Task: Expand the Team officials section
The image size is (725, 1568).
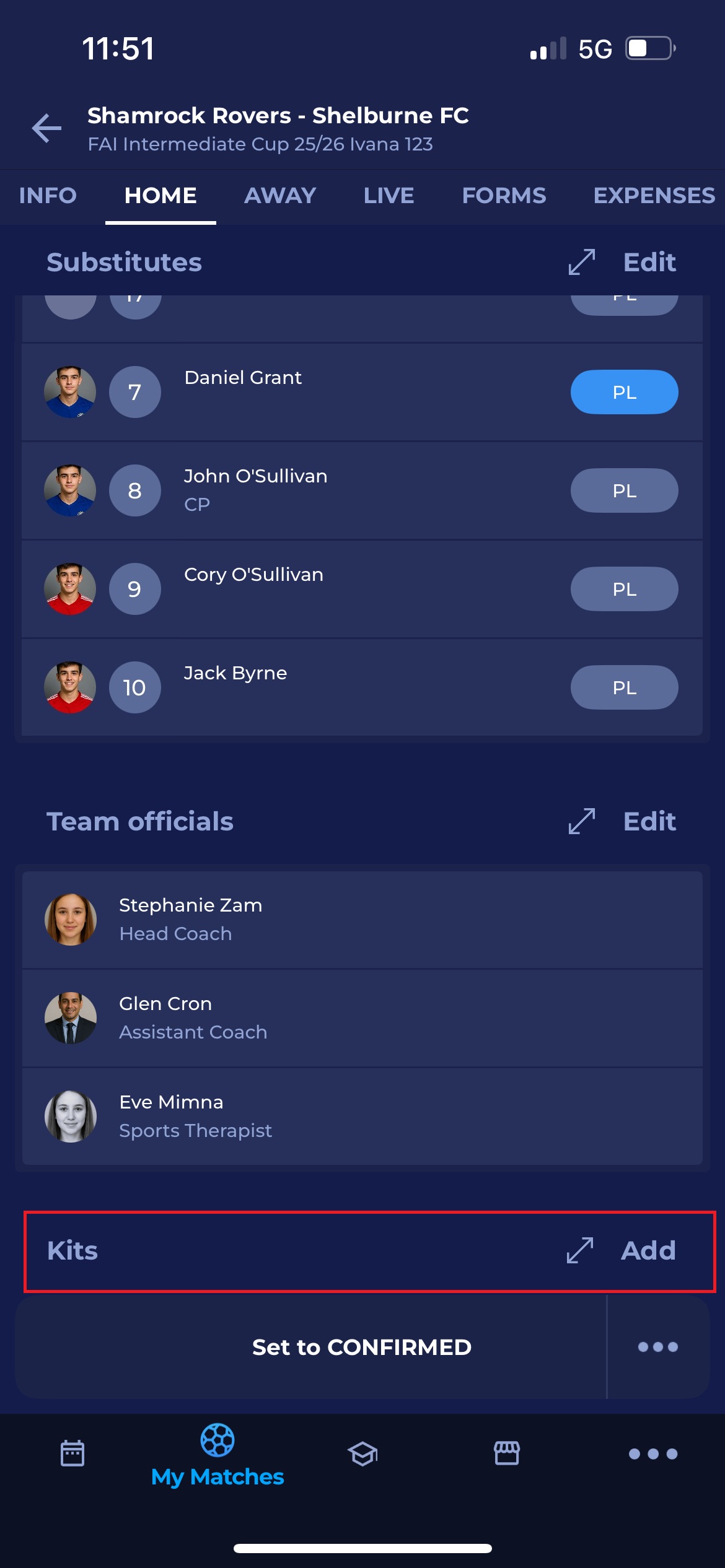Action: 581,821
